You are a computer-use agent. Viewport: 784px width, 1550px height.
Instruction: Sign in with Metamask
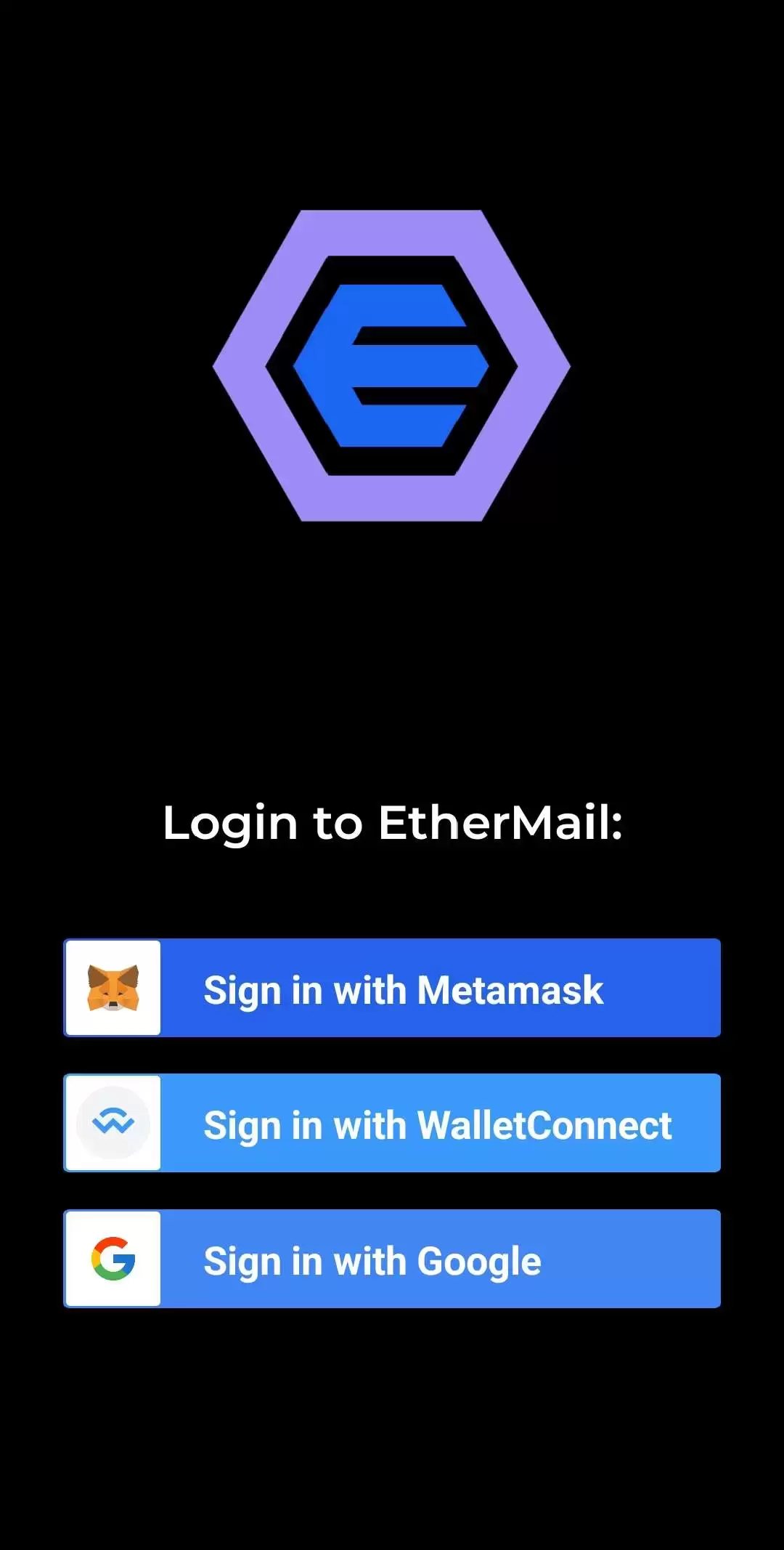pos(392,988)
